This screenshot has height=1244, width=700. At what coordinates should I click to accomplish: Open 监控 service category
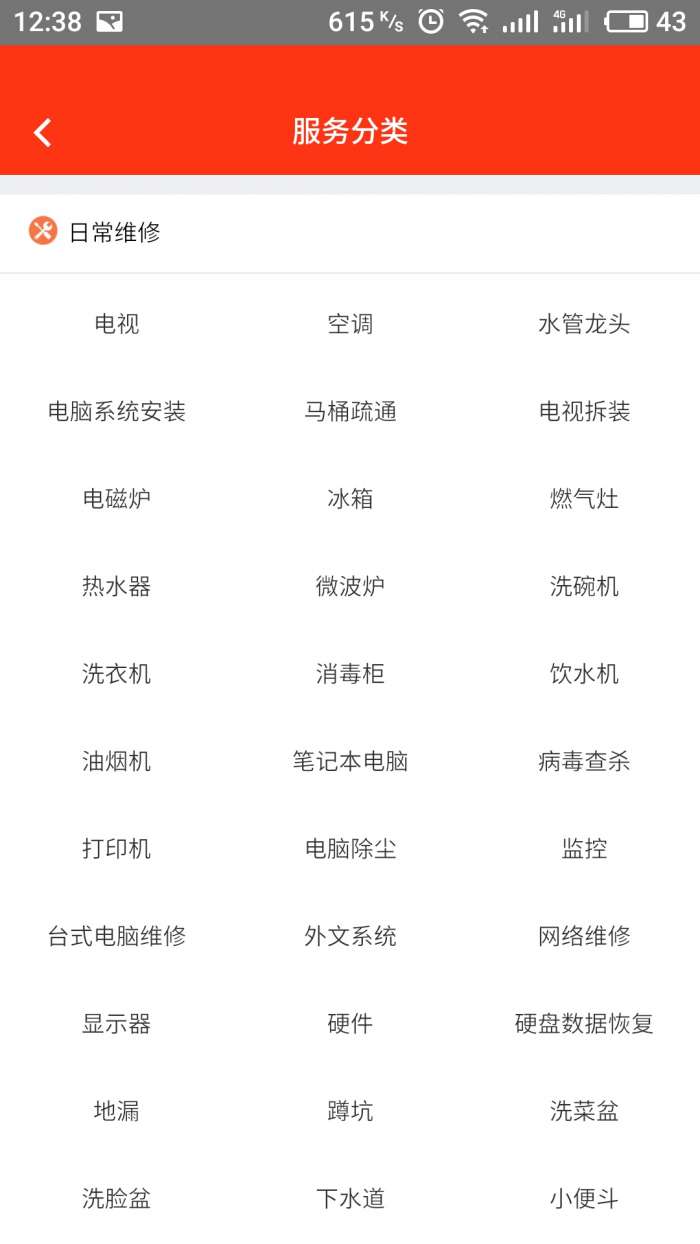click(584, 849)
